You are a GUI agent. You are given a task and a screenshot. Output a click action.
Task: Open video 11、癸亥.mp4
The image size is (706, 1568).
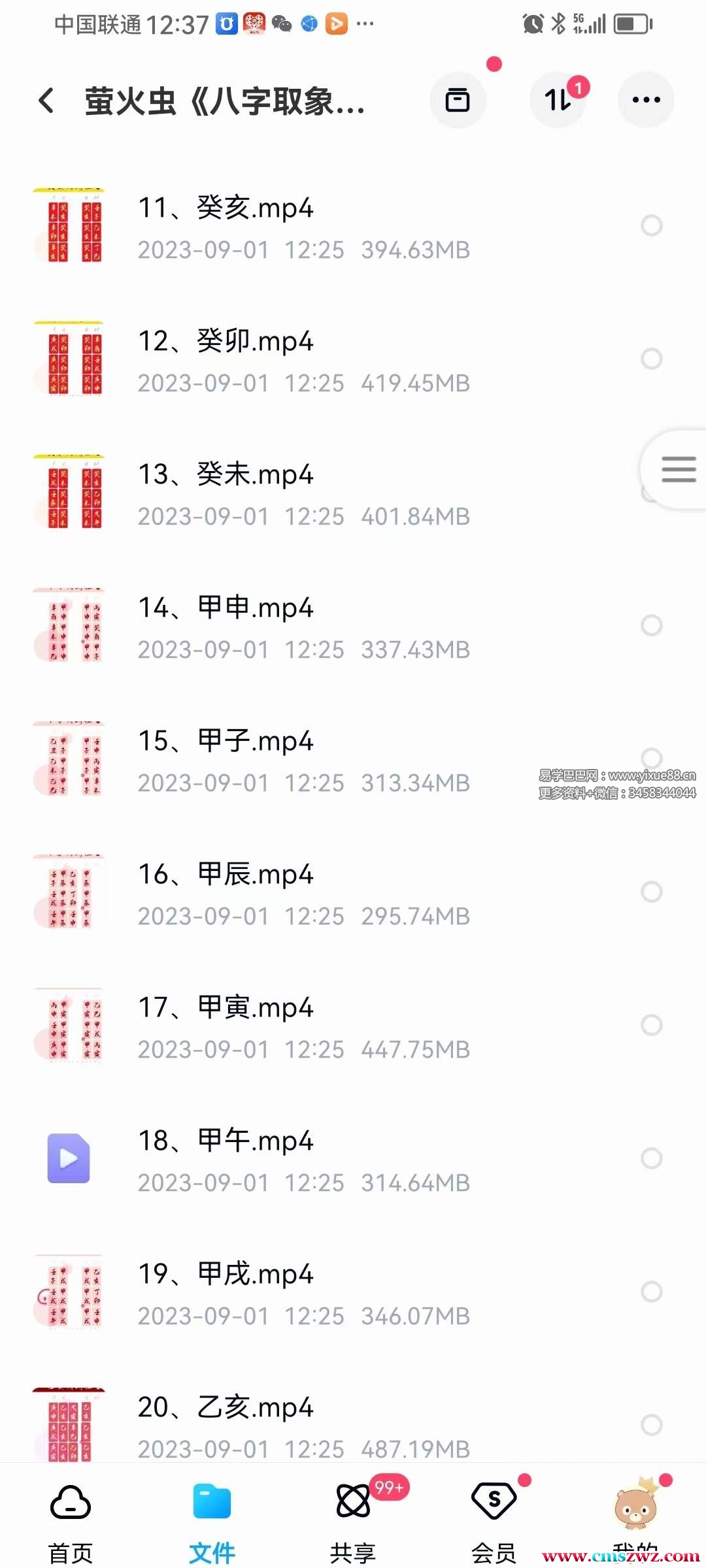[226, 209]
